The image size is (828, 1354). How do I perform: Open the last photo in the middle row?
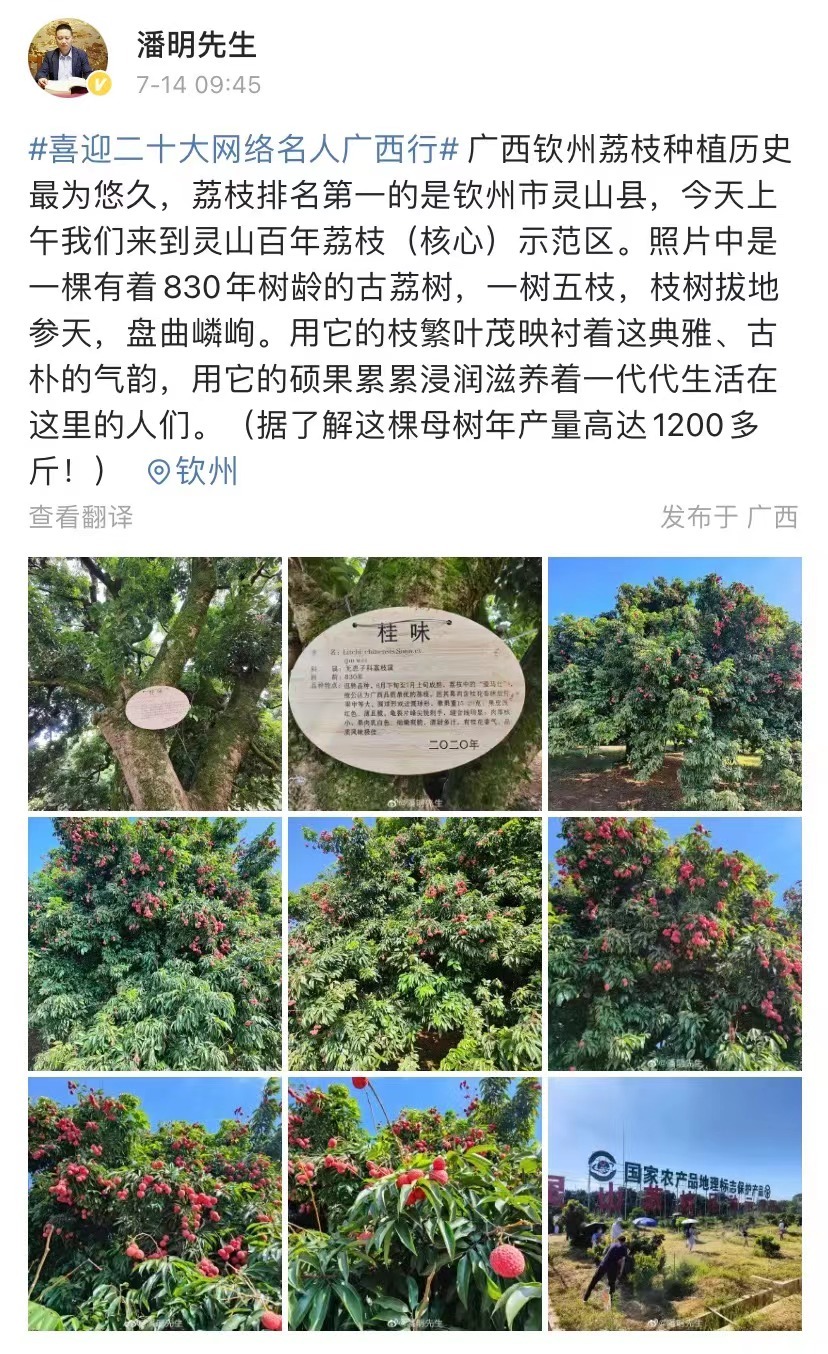click(675, 944)
